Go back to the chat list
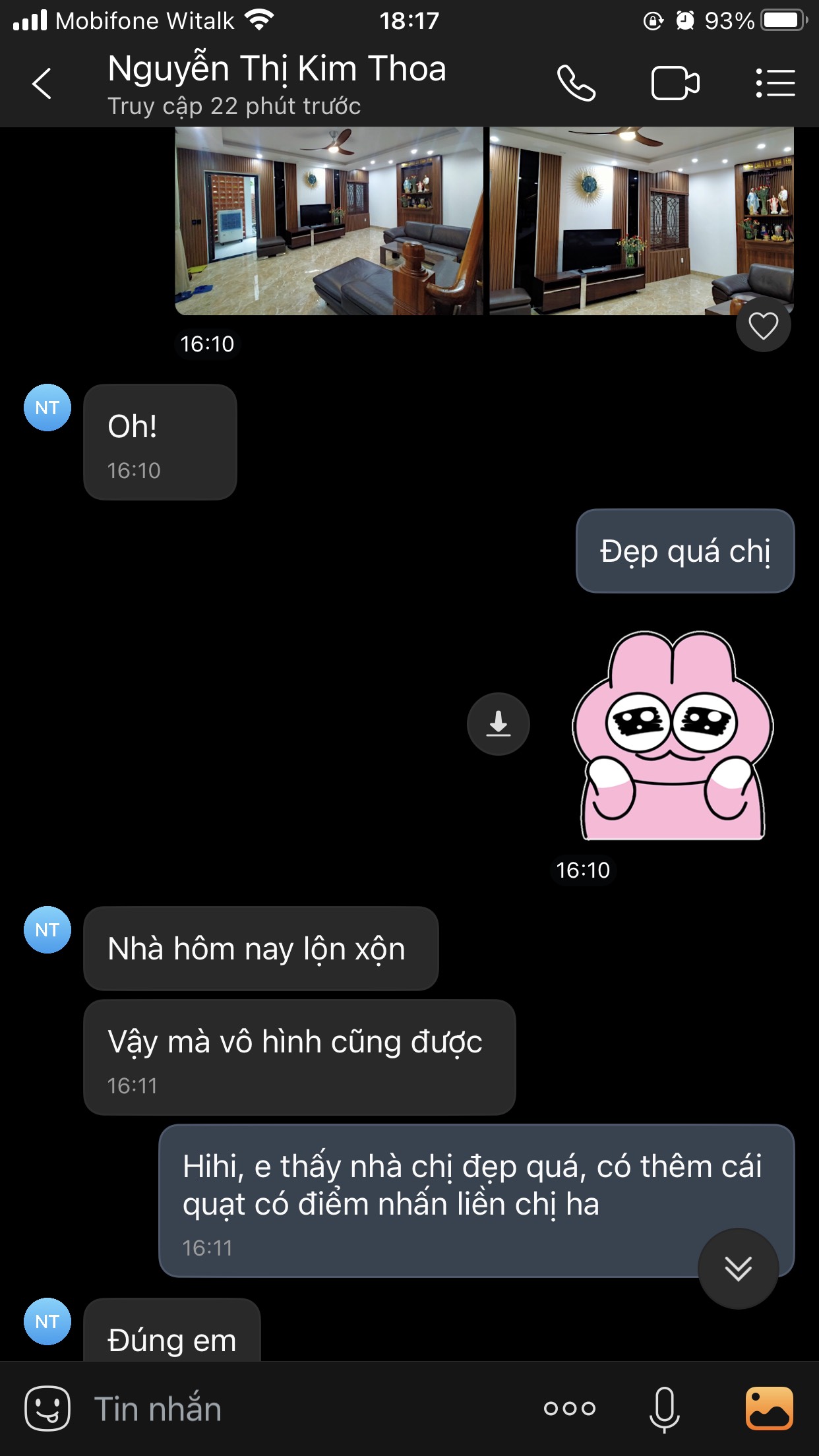 coord(42,84)
